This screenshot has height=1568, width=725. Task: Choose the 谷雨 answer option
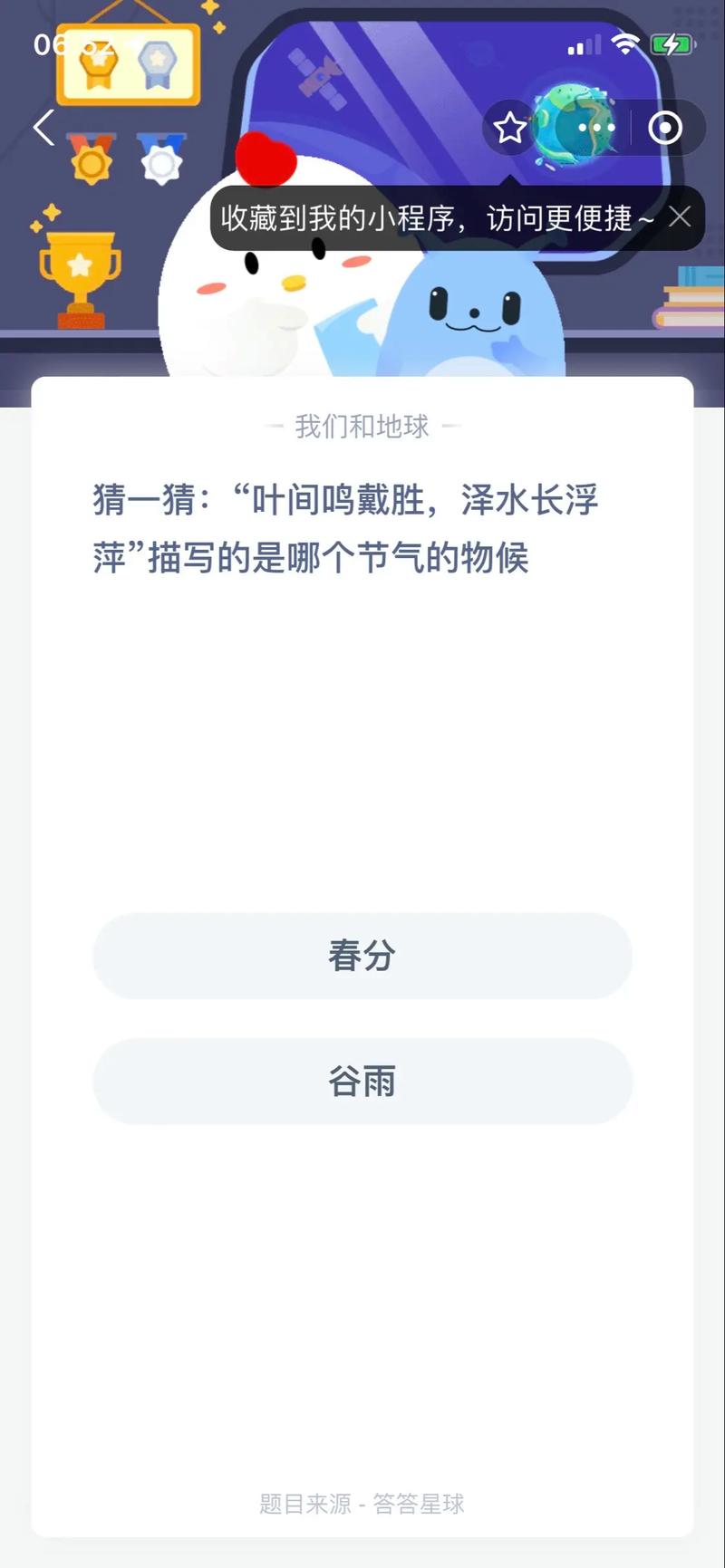point(362,1081)
